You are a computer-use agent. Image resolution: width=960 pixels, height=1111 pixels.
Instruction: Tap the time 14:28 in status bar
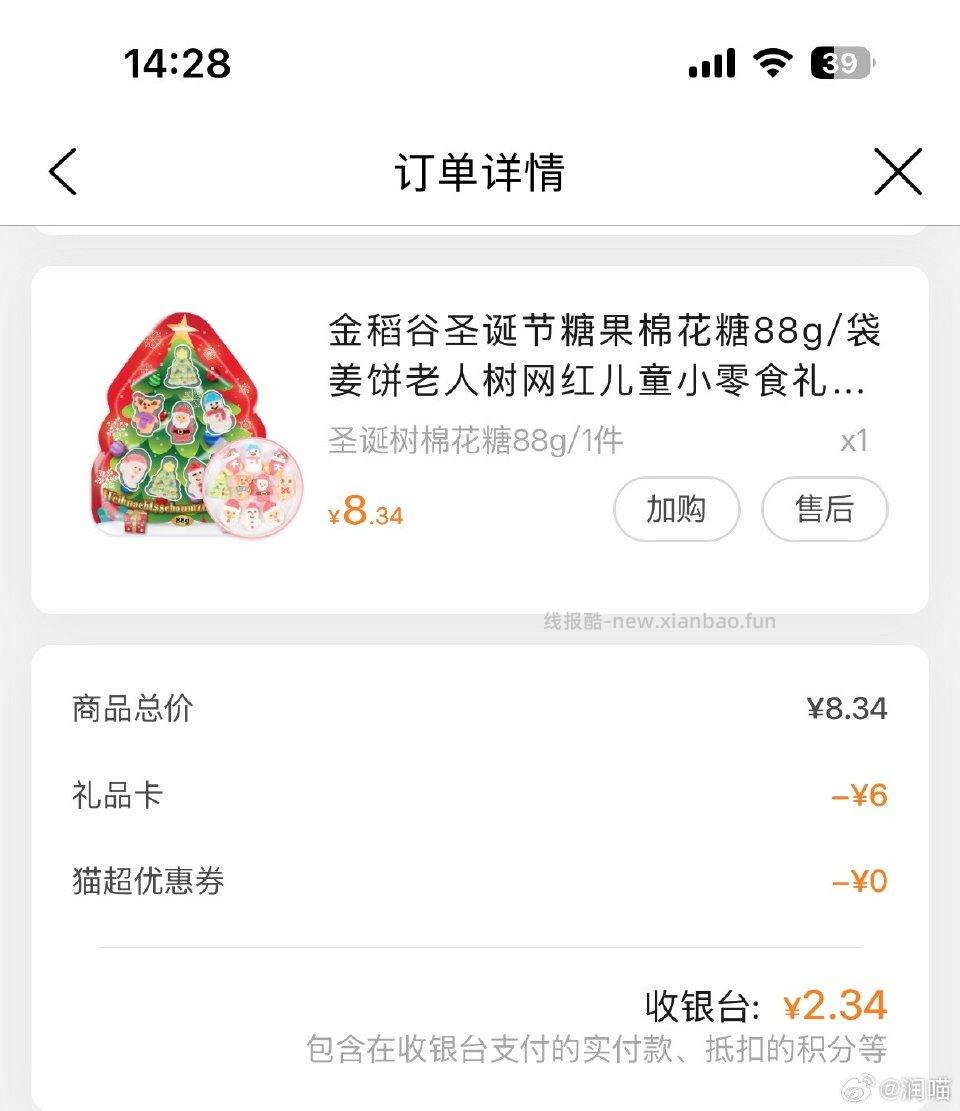(177, 63)
